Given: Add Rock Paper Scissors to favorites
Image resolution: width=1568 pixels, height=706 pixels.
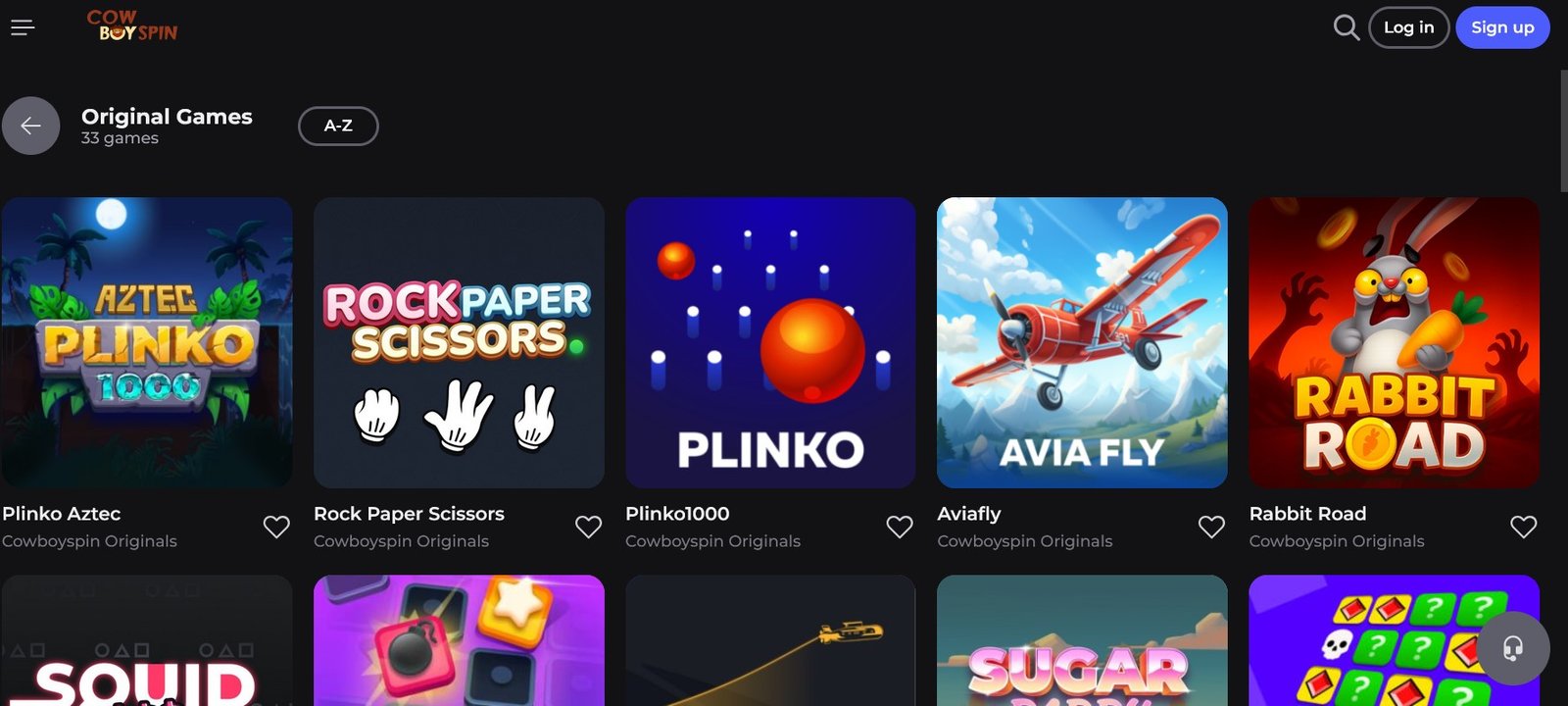Looking at the screenshot, I should coord(588,527).
